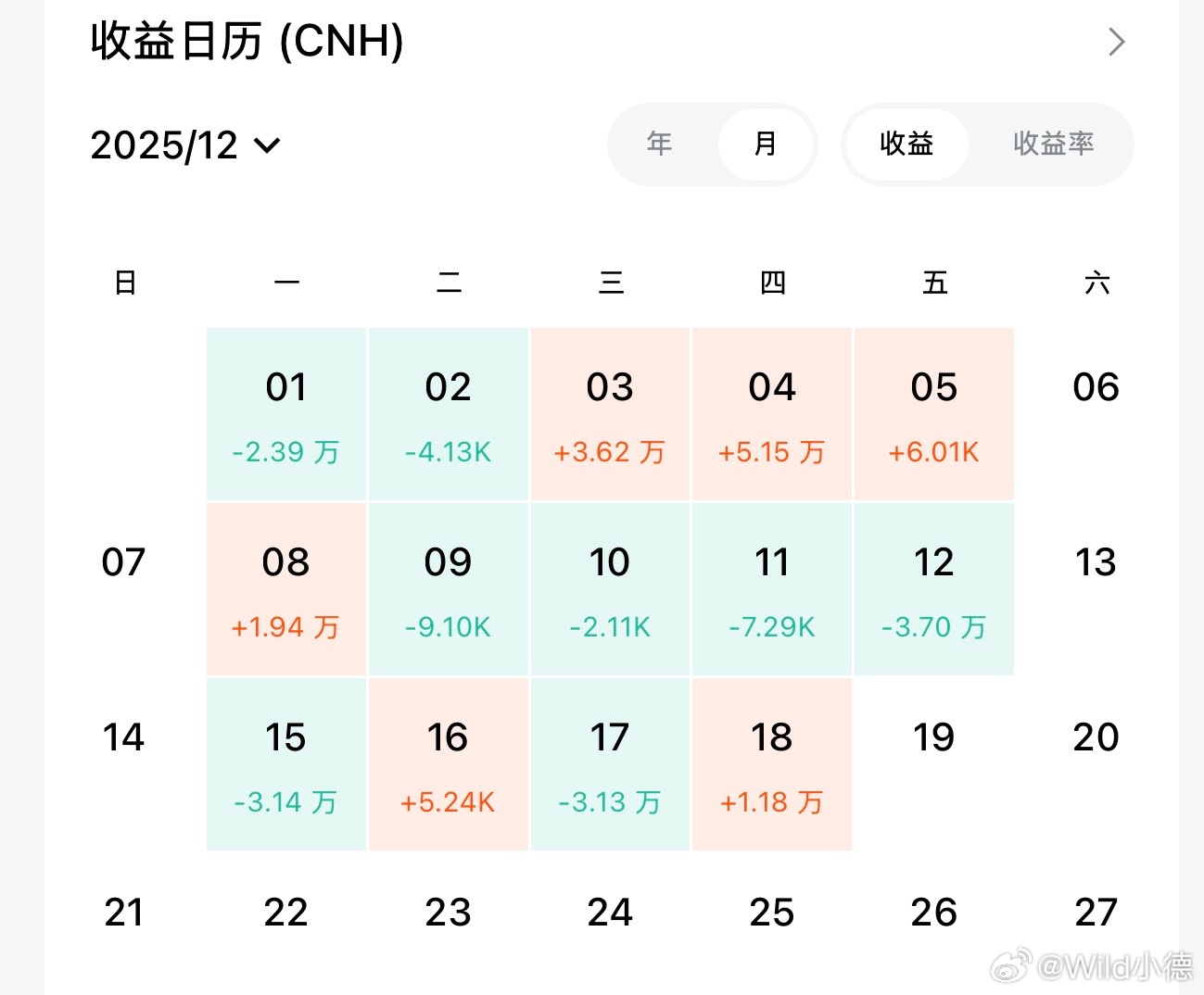This screenshot has width=1204, height=995.
Task: Open the 2025/12 month dropdown
Action: pos(185,145)
